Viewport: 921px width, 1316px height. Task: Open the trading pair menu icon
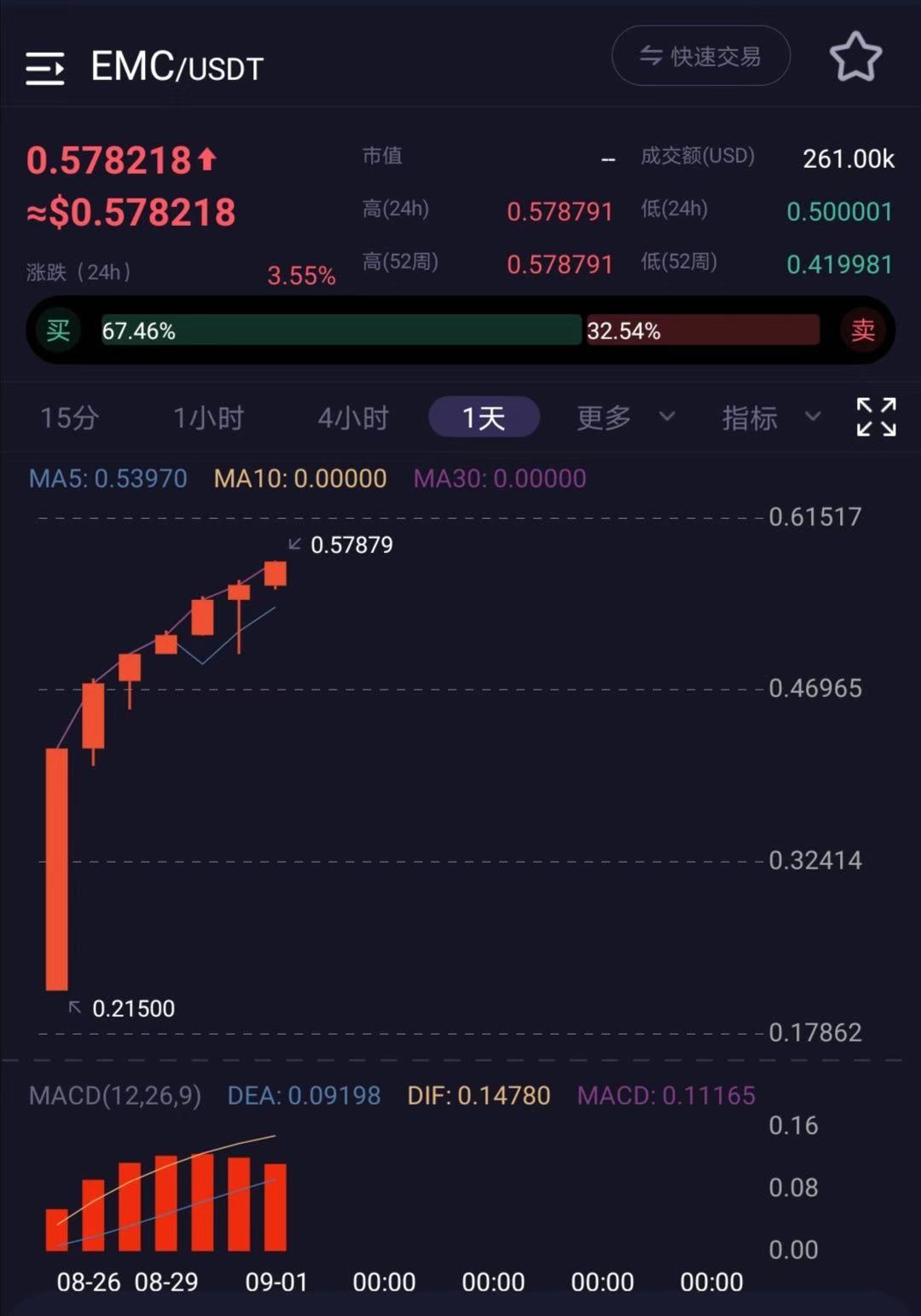(45, 68)
